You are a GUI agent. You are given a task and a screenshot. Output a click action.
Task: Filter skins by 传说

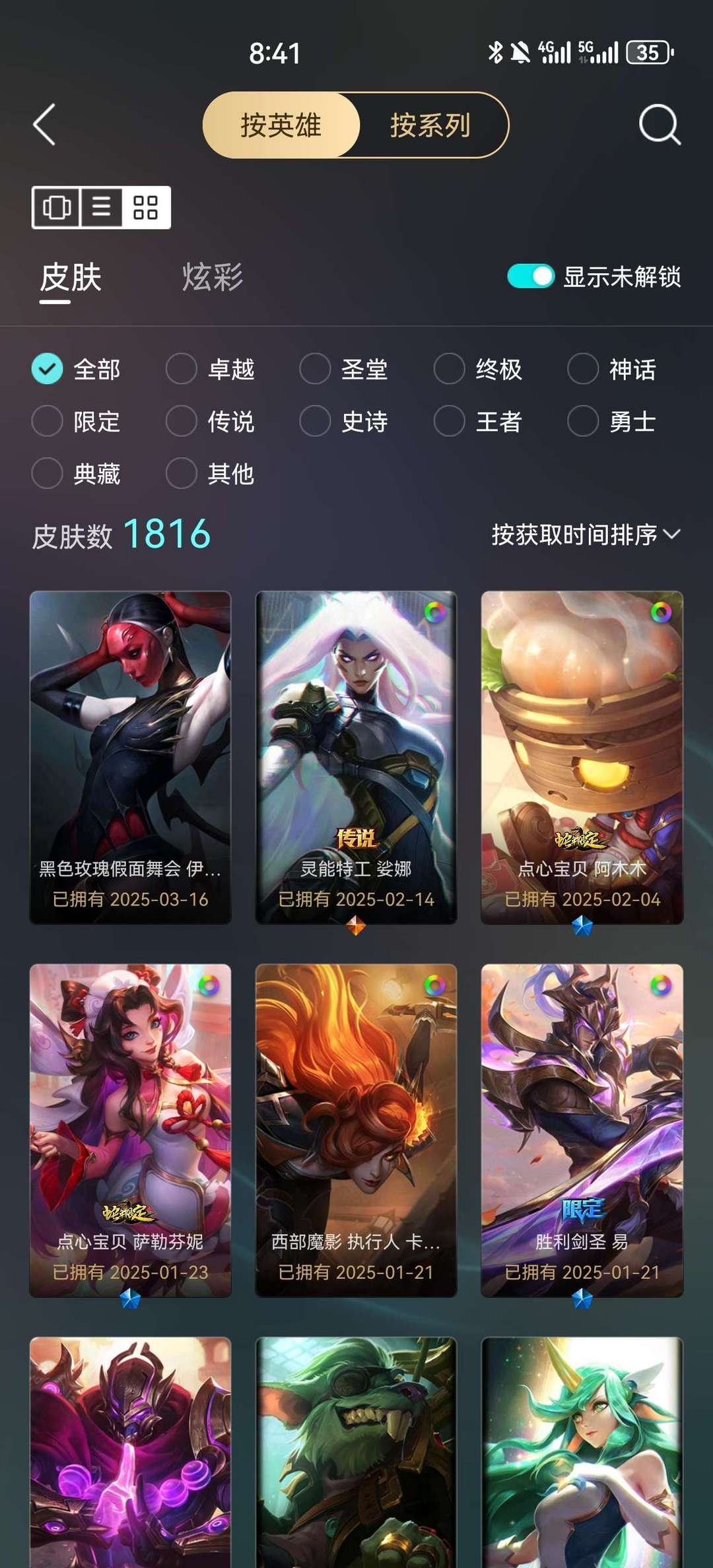click(211, 421)
